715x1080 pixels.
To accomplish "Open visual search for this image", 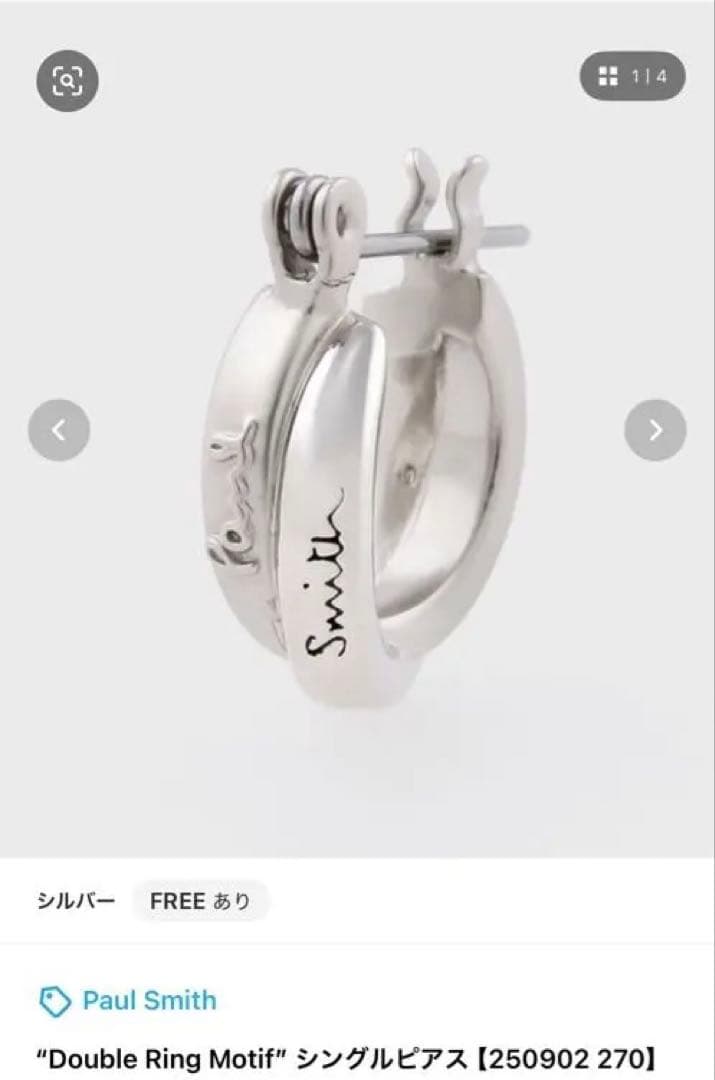I will point(68,79).
